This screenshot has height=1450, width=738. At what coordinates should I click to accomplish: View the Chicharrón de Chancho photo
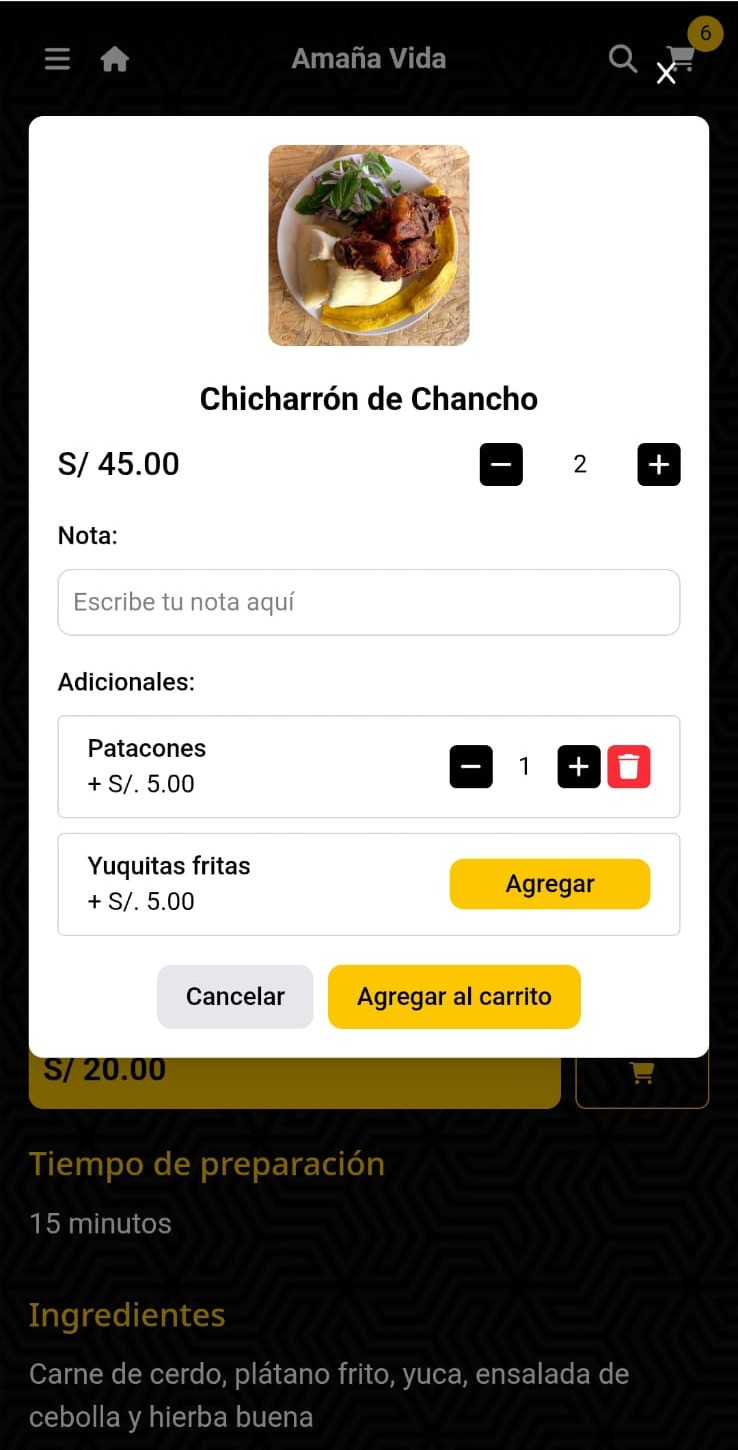(368, 245)
